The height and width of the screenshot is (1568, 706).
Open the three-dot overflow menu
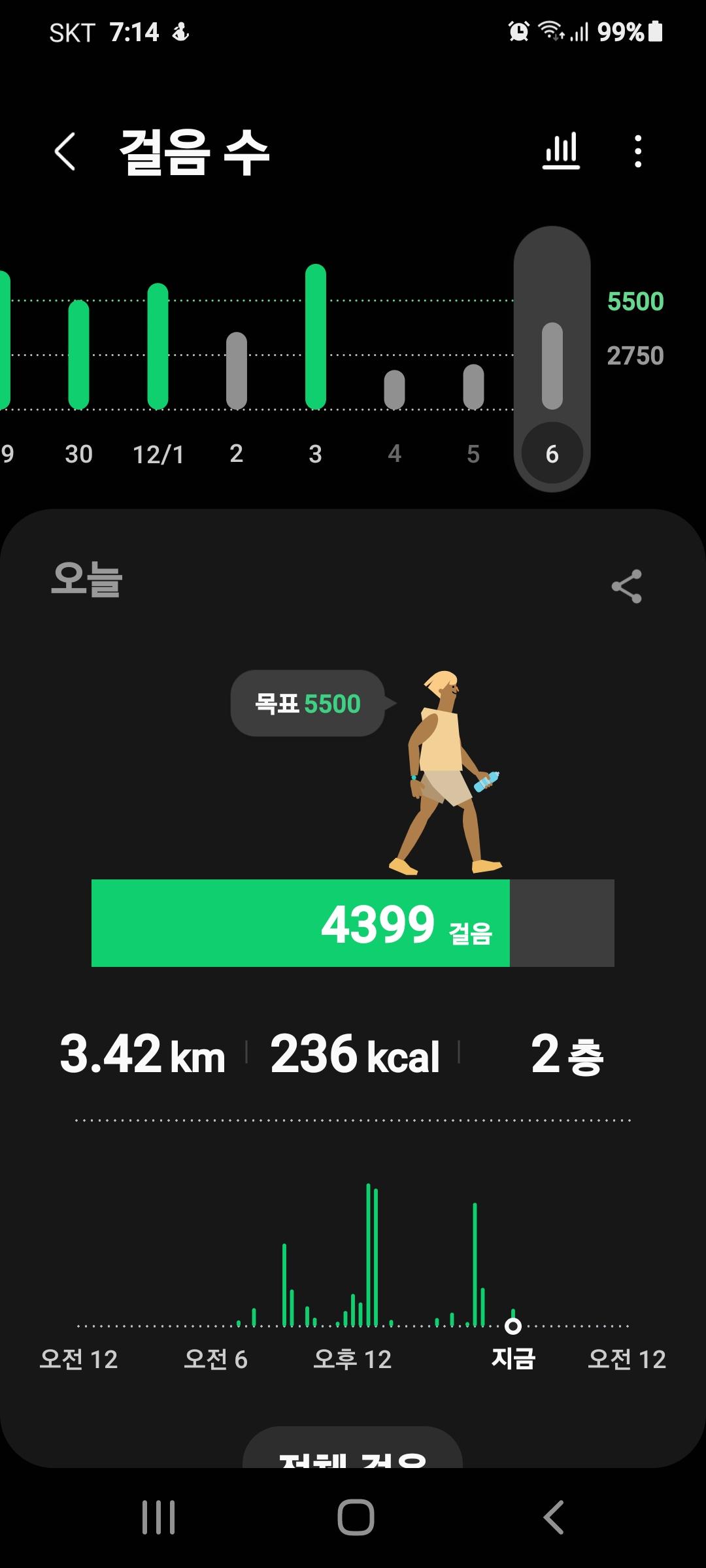tap(638, 152)
